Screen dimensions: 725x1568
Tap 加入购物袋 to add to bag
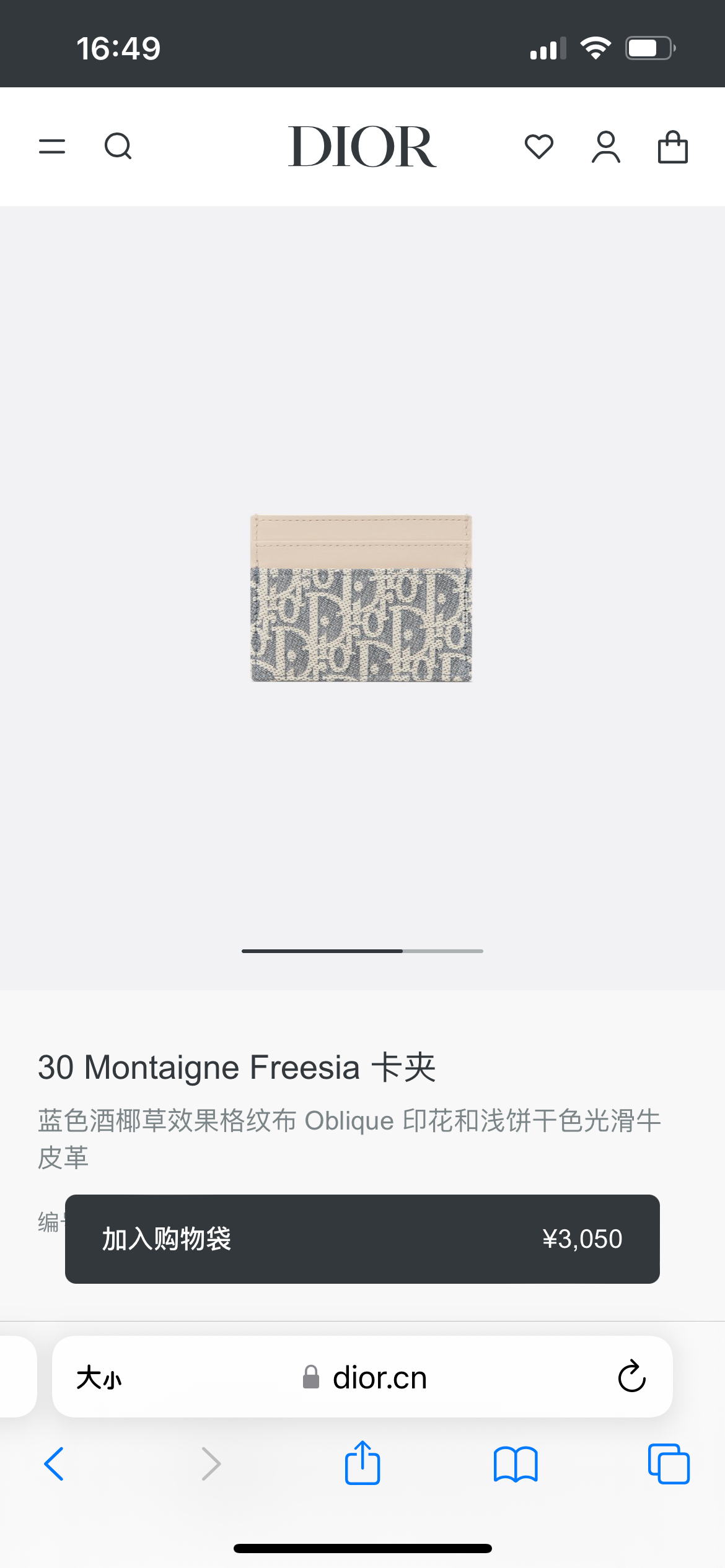[x=362, y=1239]
